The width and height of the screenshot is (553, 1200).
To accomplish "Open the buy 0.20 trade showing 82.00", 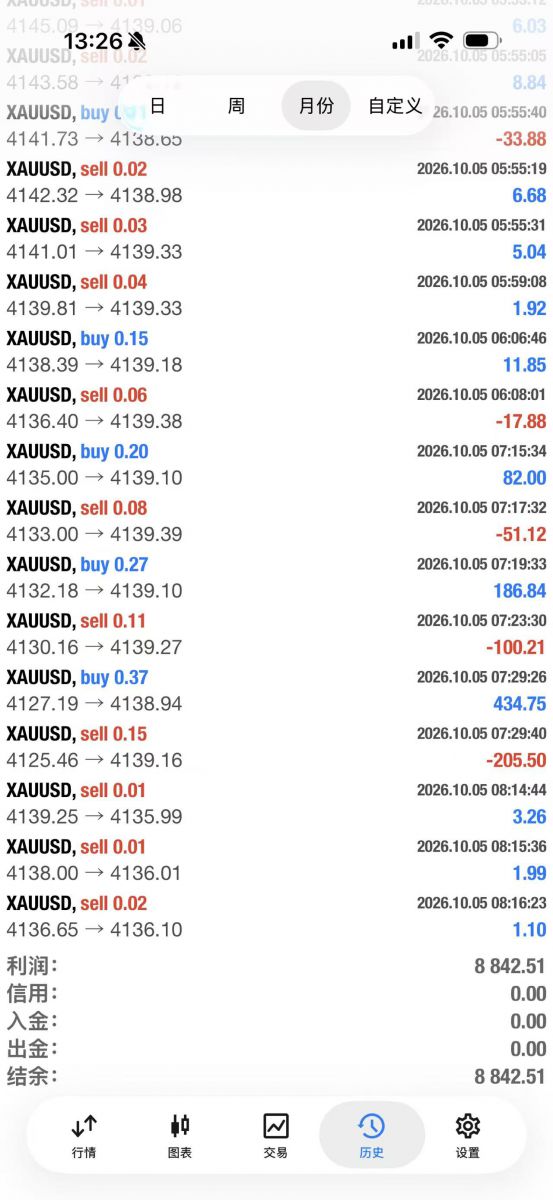I will click(276, 464).
